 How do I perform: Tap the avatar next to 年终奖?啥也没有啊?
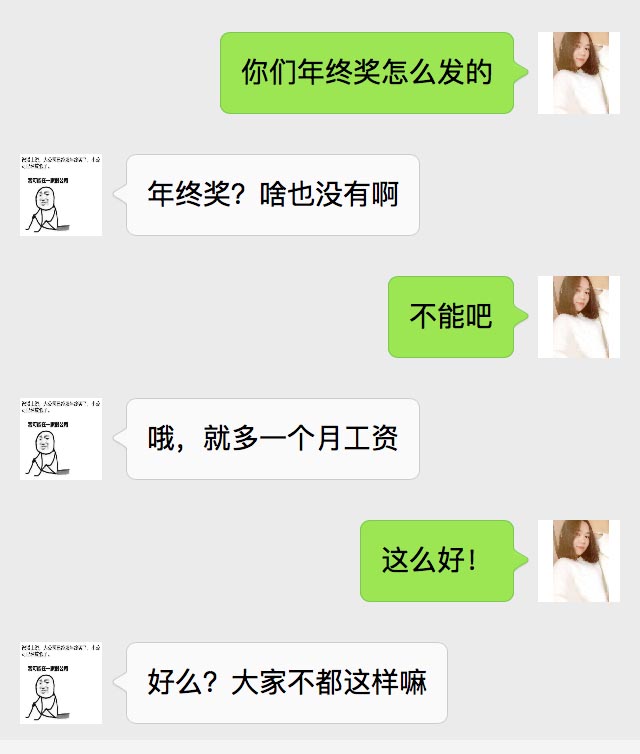(x=61, y=195)
